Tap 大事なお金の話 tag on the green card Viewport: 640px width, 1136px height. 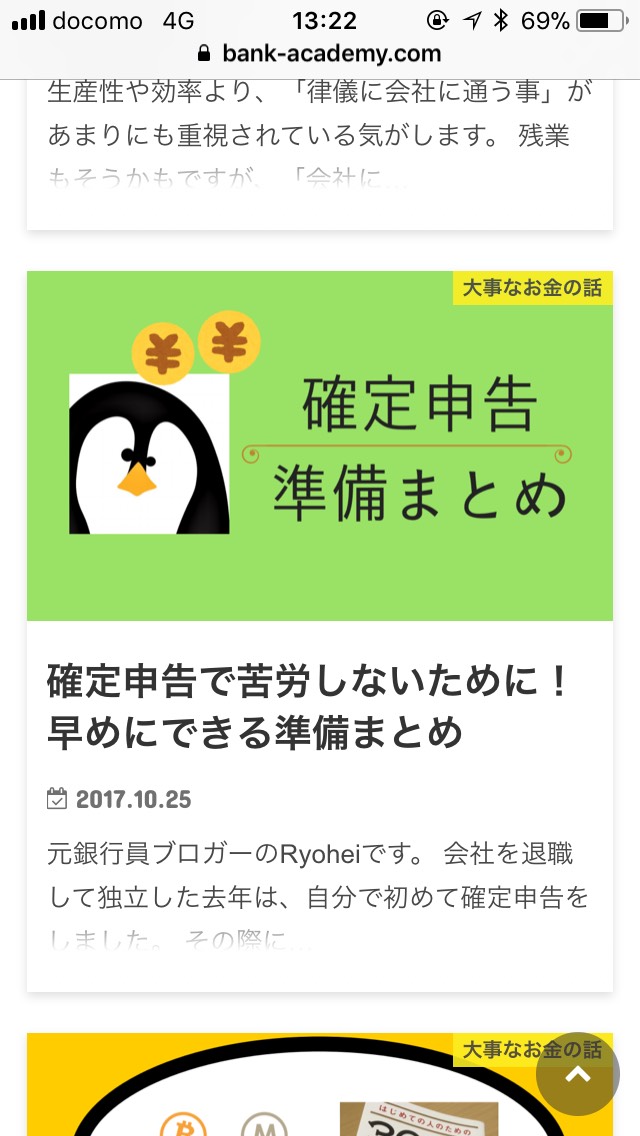(x=533, y=288)
